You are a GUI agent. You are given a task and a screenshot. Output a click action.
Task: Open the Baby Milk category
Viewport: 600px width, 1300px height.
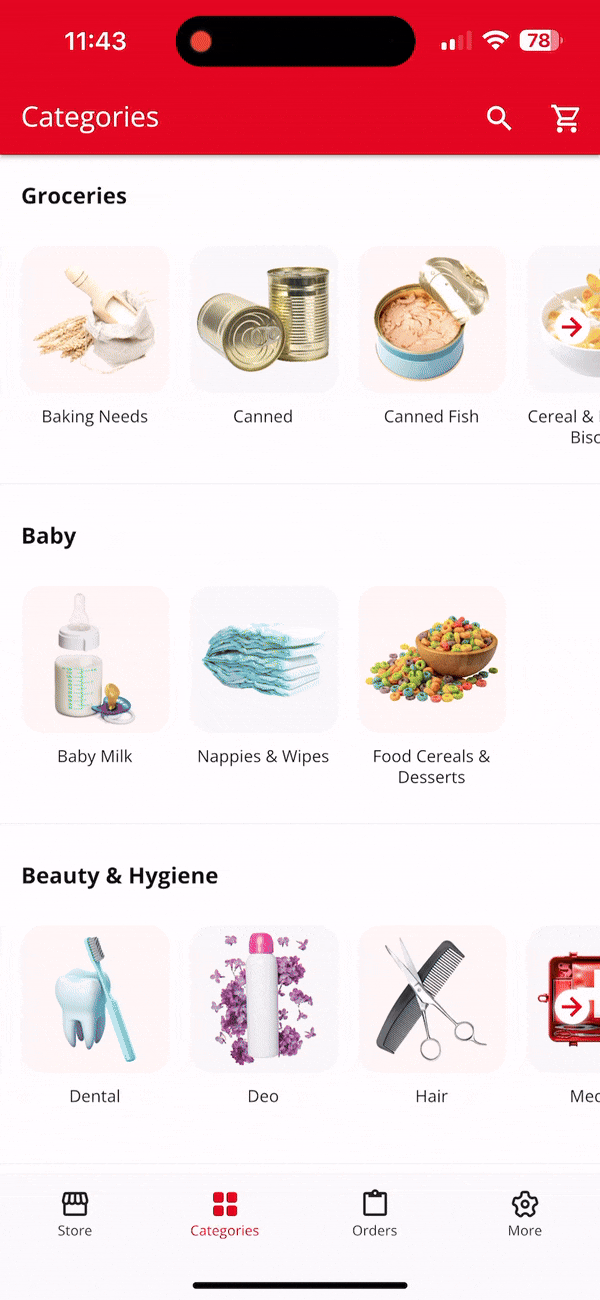click(x=95, y=660)
